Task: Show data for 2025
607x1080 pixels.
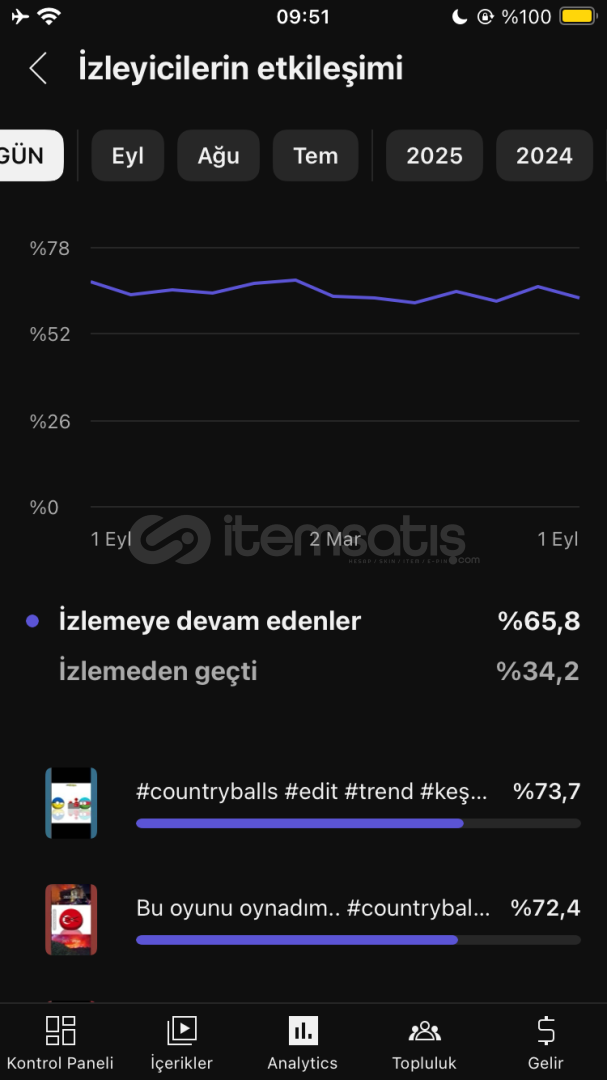Action: click(x=434, y=156)
